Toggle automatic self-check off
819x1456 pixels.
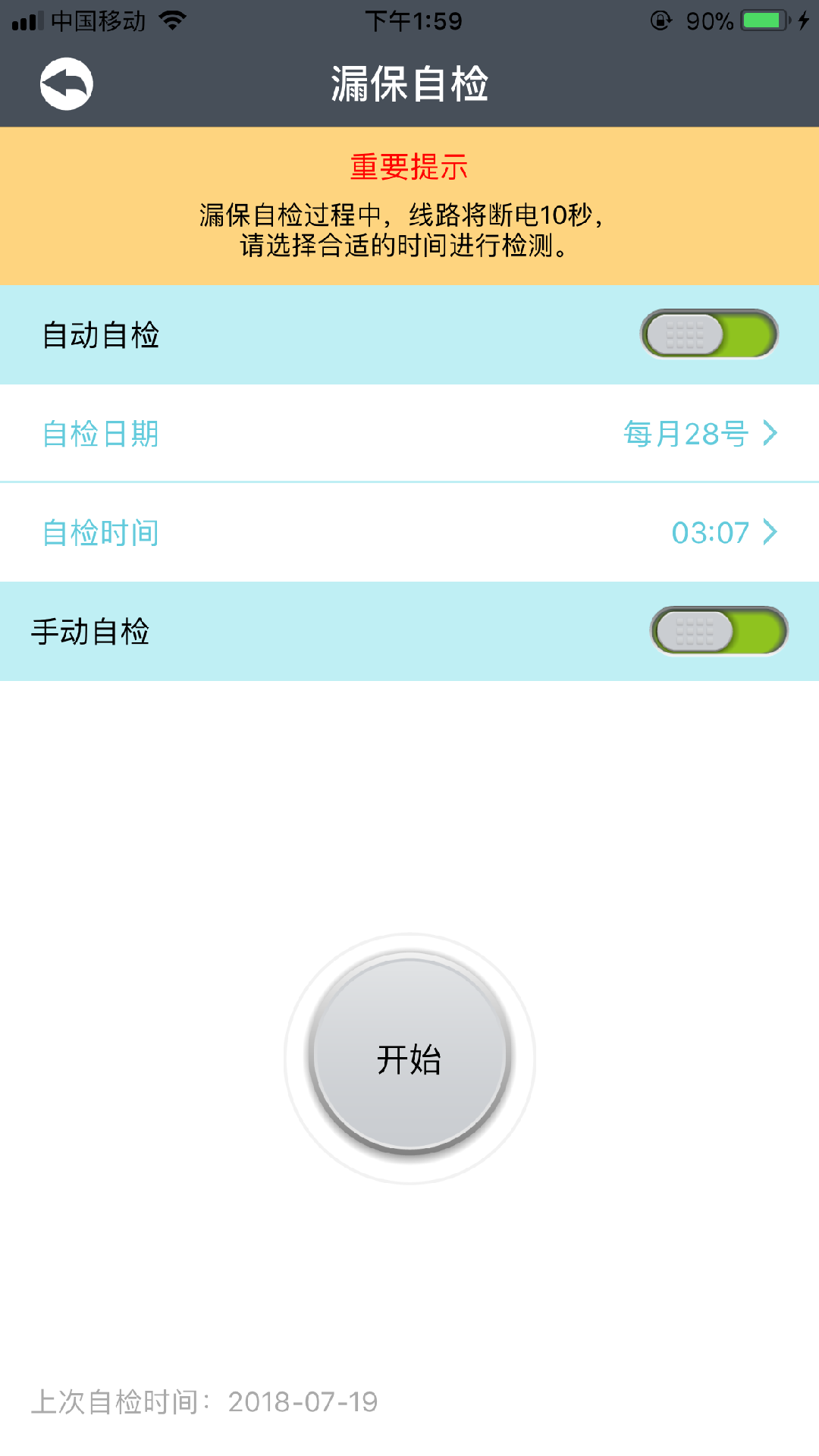[708, 334]
